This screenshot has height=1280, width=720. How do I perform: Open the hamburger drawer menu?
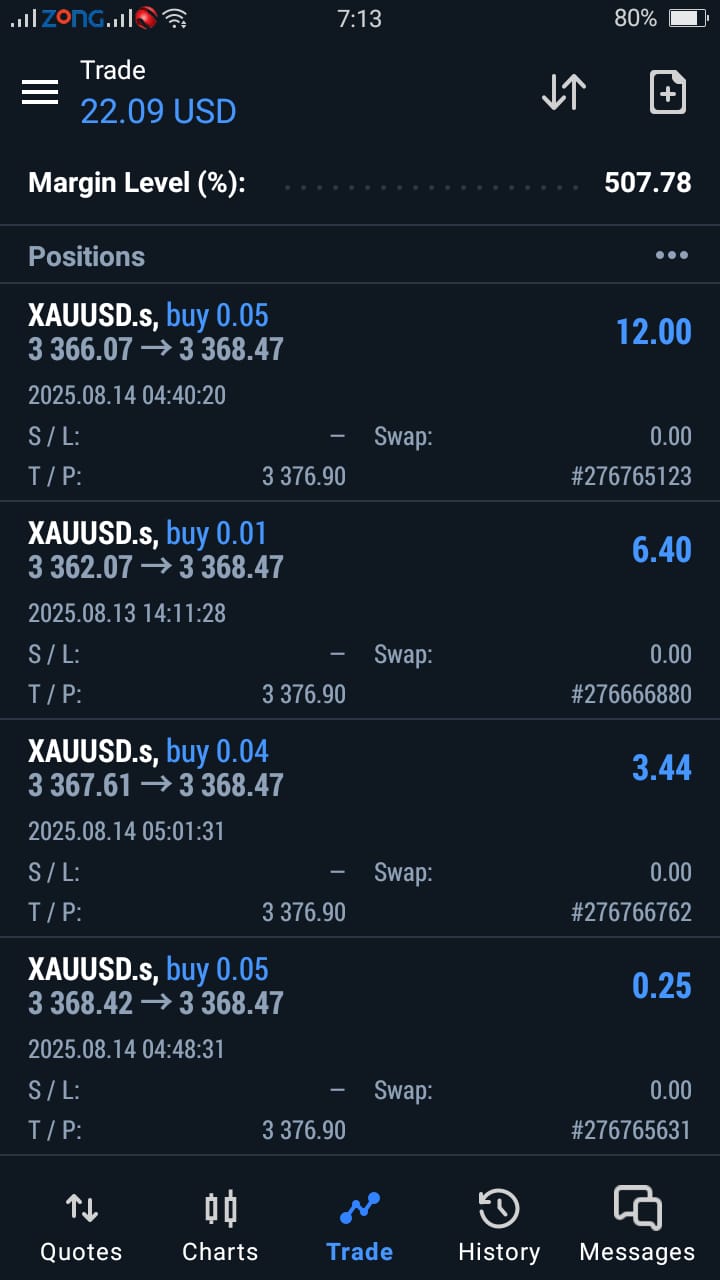[40, 92]
